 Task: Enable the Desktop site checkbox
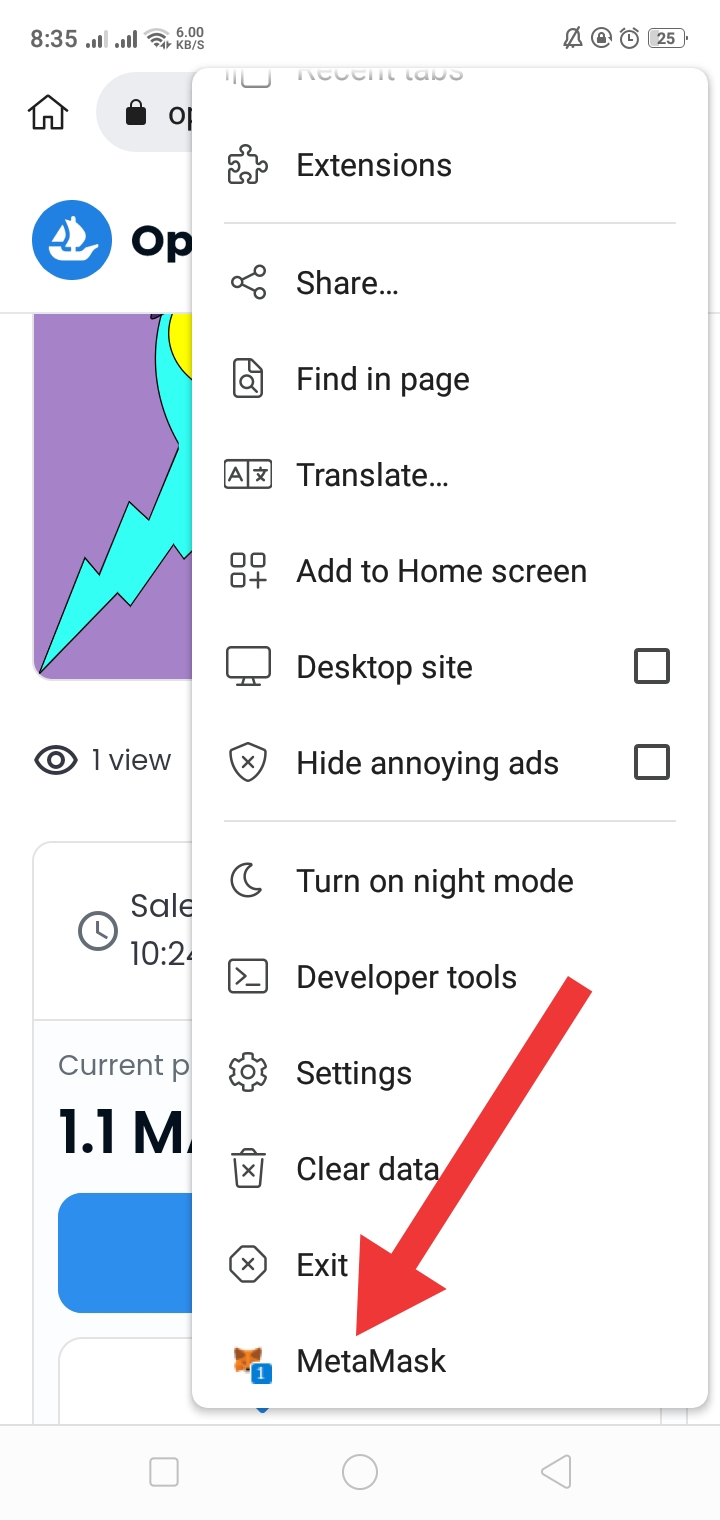(x=652, y=666)
